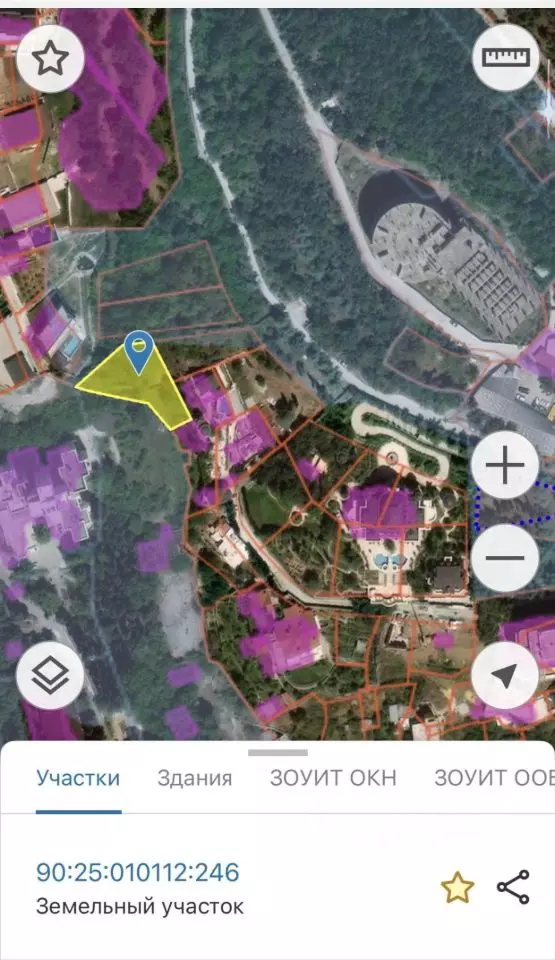
Task: Center the map on my location
Action: tap(505, 675)
